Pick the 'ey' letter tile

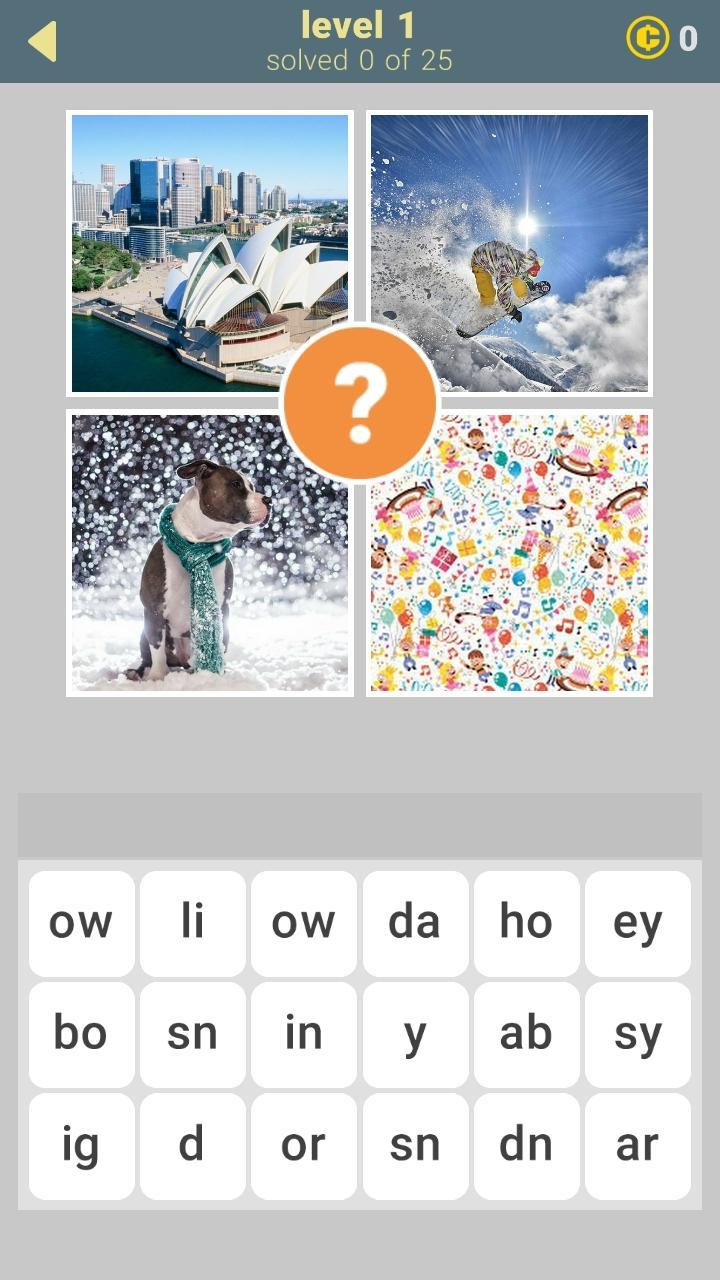[x=637, y=923]
